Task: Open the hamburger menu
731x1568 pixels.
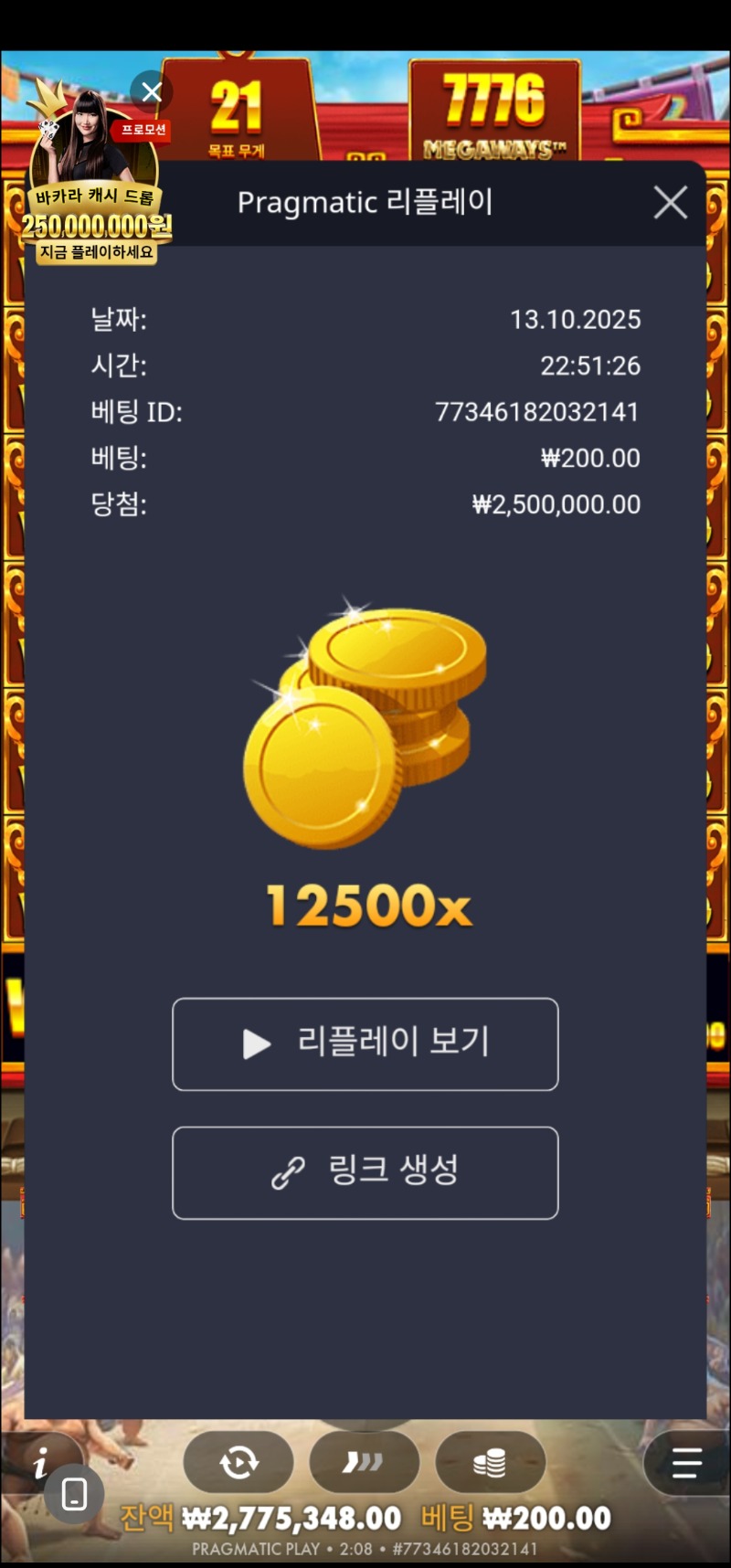Action: [x=686, y=1463]
